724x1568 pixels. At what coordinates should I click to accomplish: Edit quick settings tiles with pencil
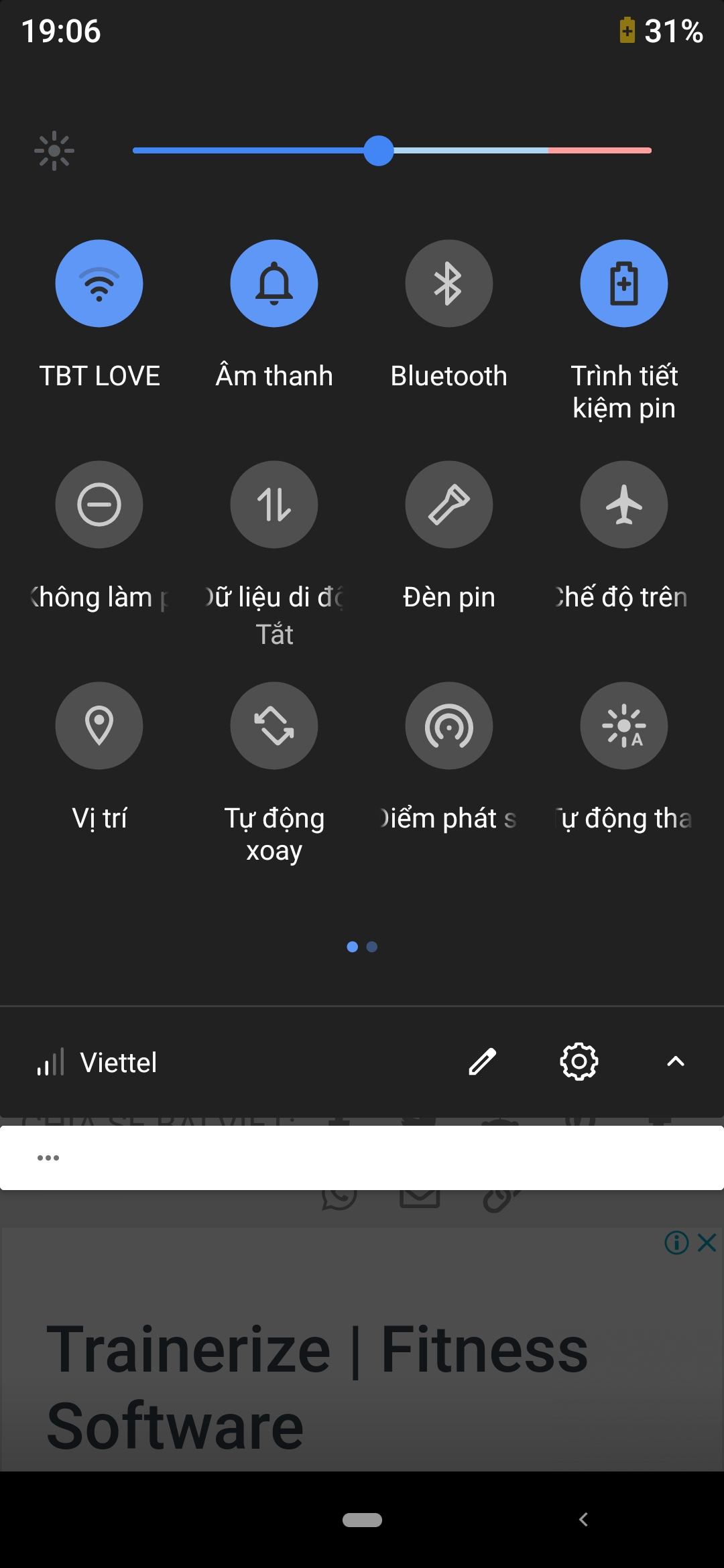pyautogui.click(x=482, y=1062)
